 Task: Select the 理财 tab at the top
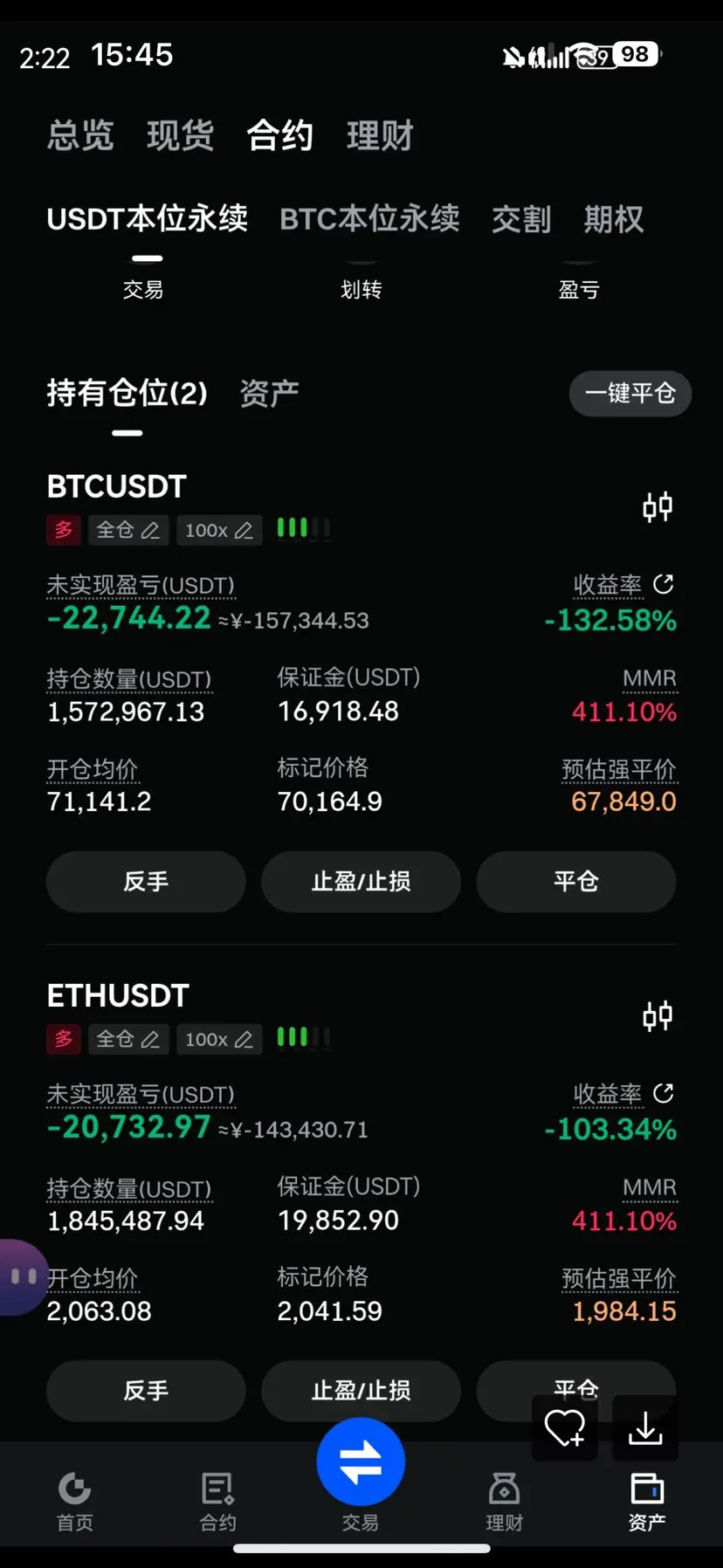click(x=380, y=136)
